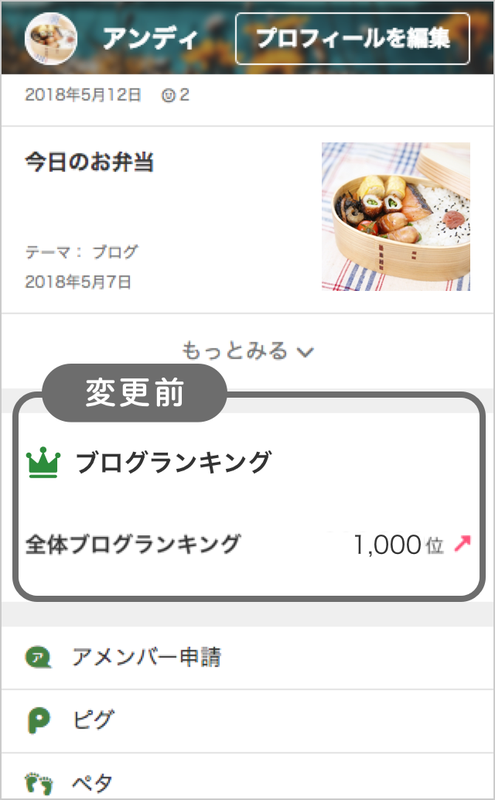Open the 全体ブログランキング row
This screenshot has width=495, height=800.
[248, 544]
